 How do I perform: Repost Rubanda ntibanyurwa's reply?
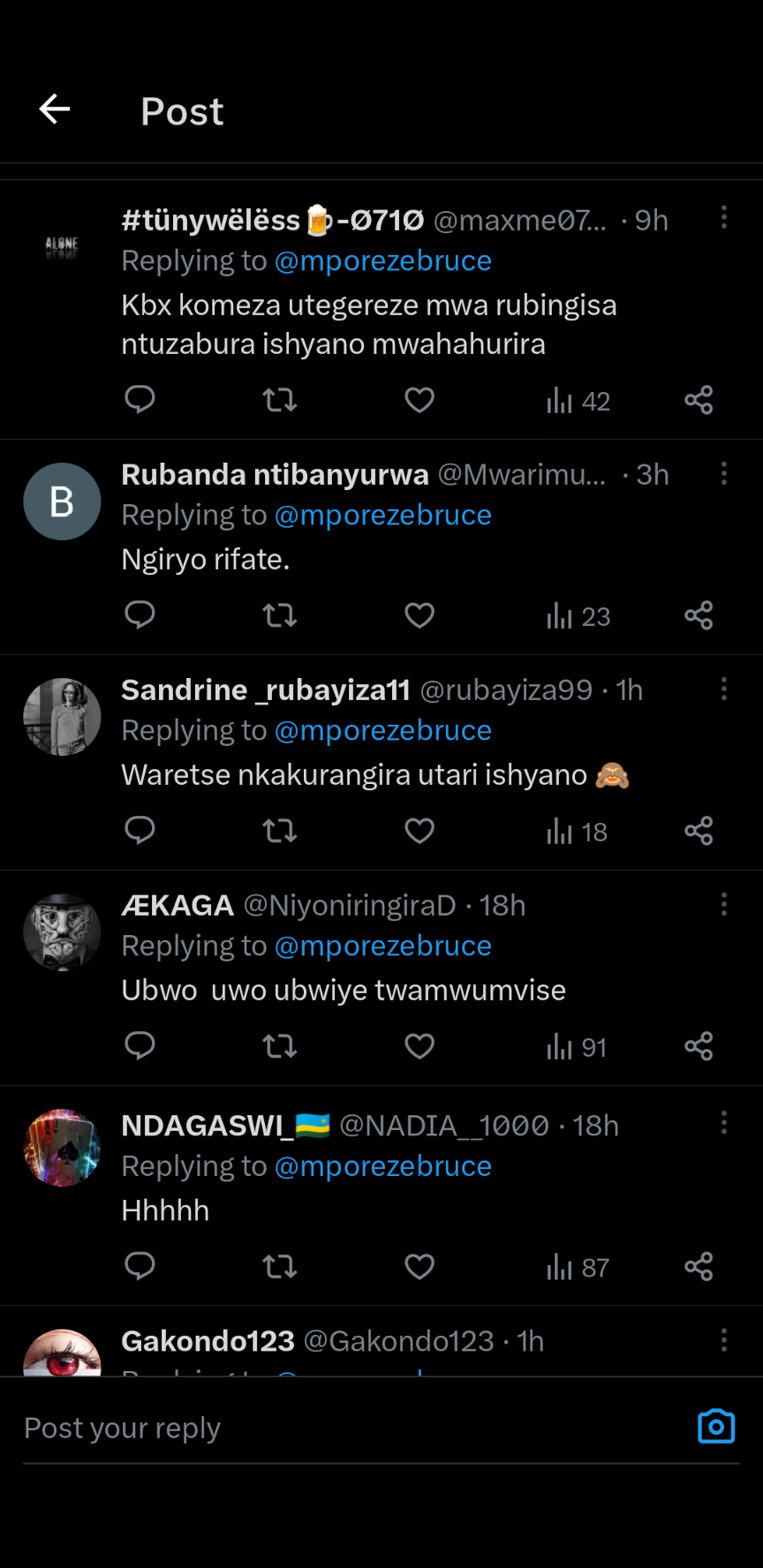(x=280, y=615)
